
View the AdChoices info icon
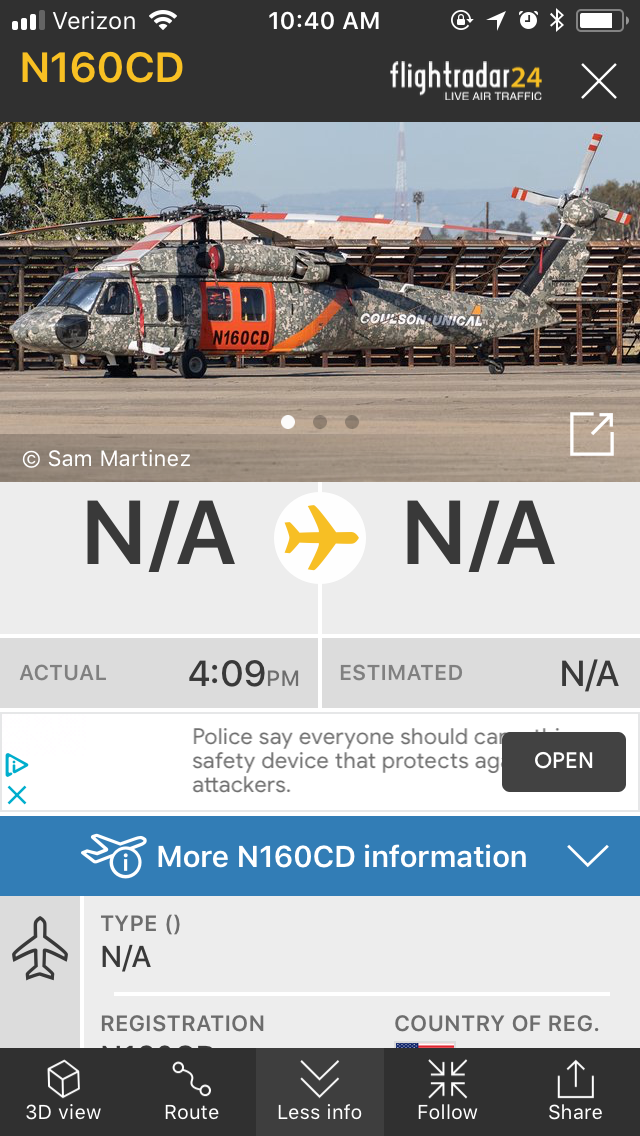pyautogui.click(x=17, y=765)
